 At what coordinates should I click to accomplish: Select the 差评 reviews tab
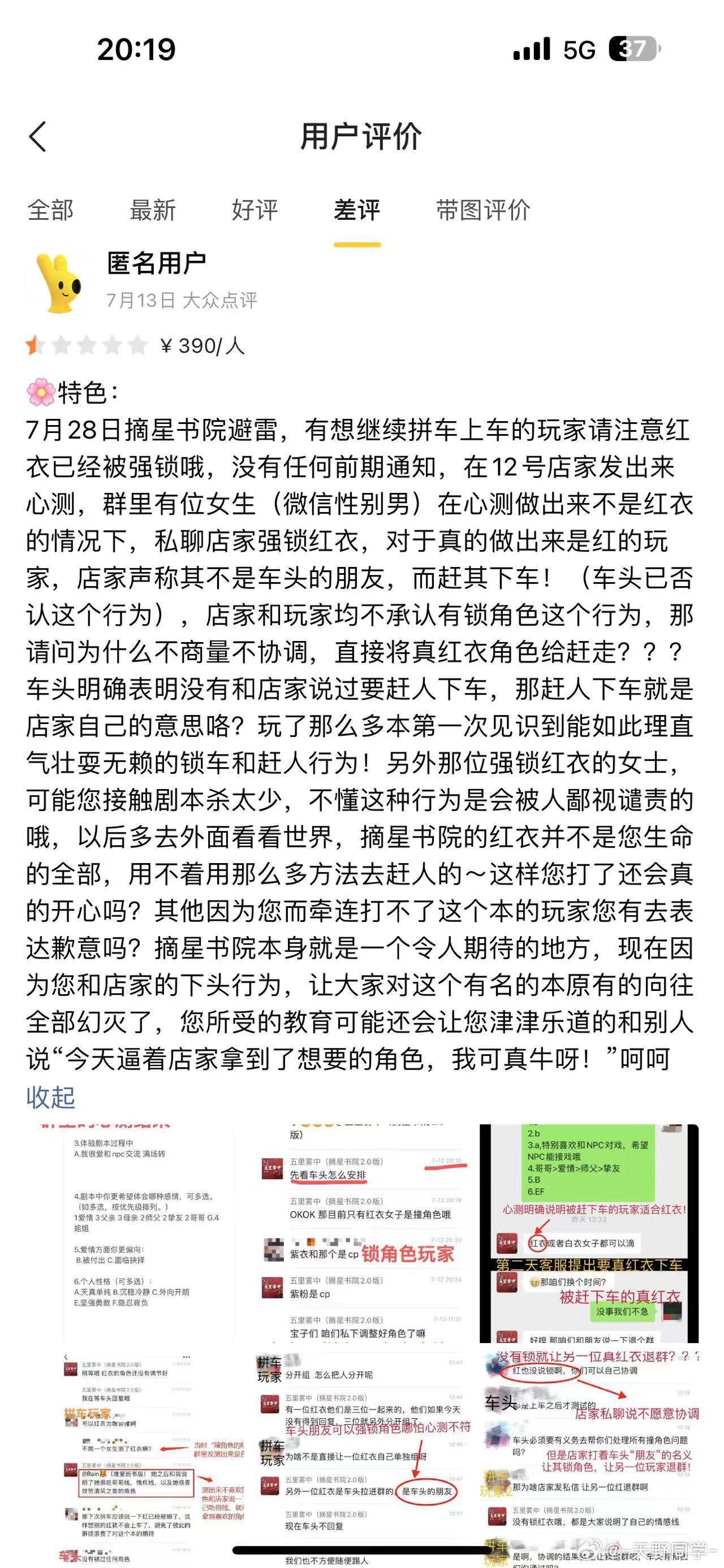click(x=357, y=210)
